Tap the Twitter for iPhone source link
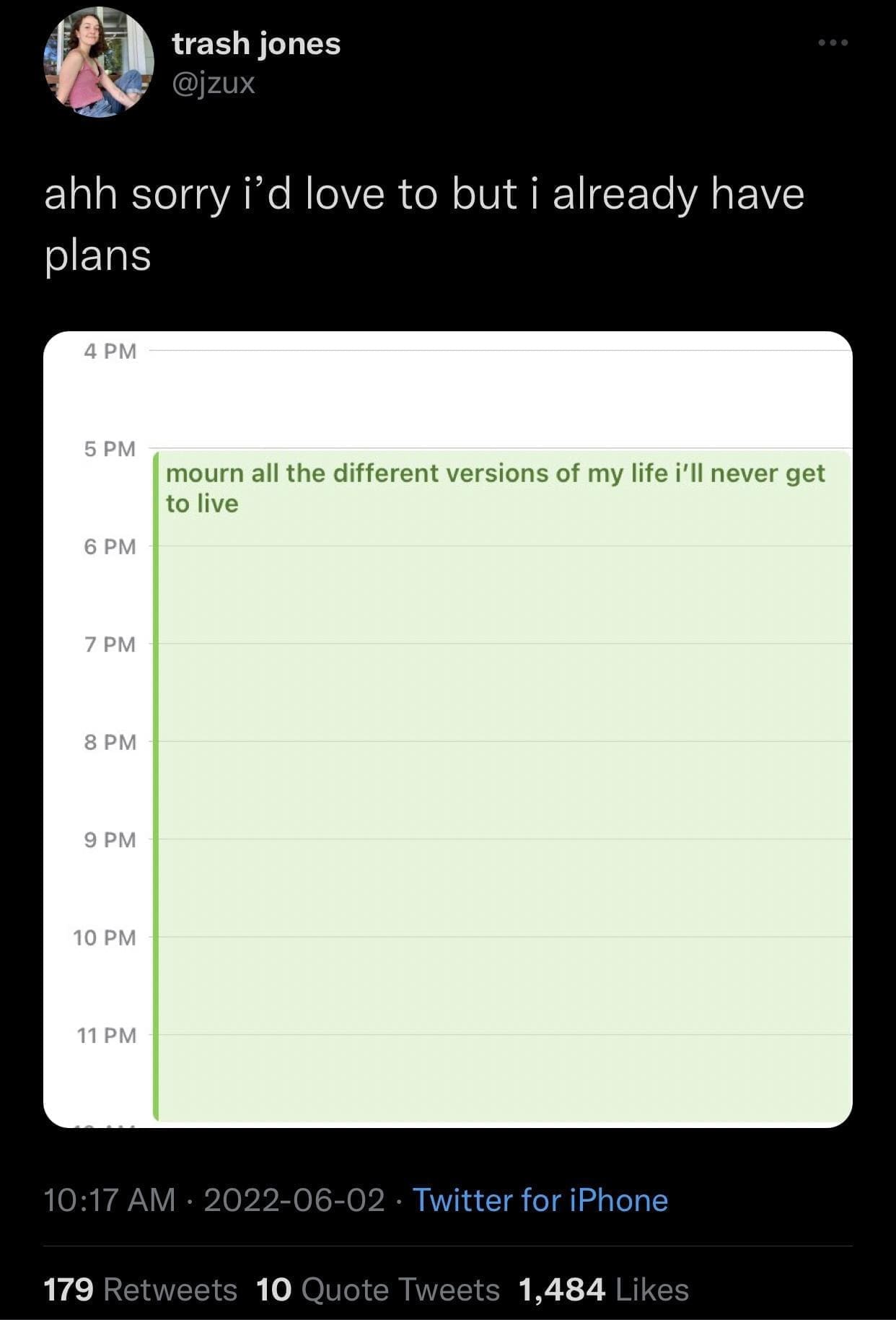896x1320 pixels. [x=540, y=1200]
